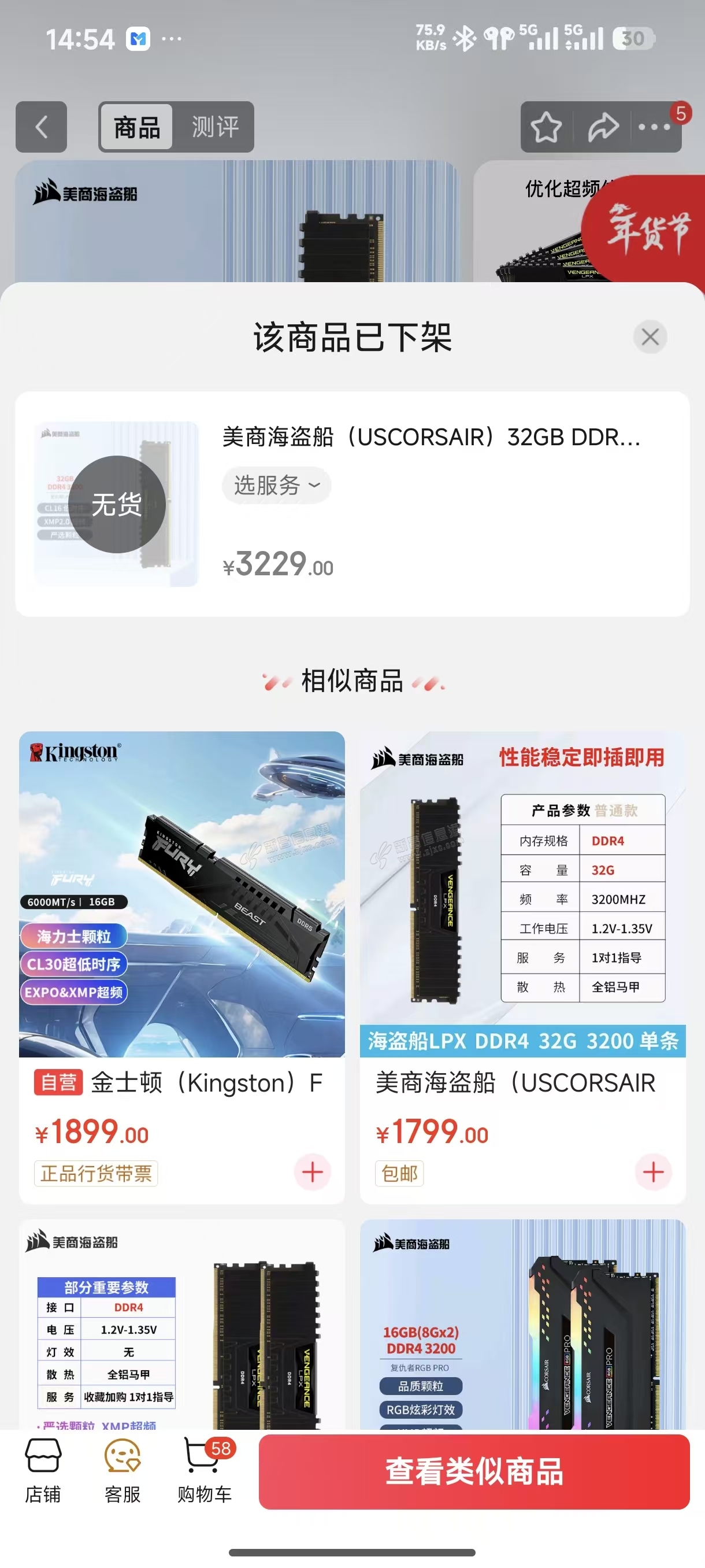Image resolution: width=705 pixels, height=1568 pixels.
Task: Open the Kingston Fury 16GB product card
Action: point(182,894)
